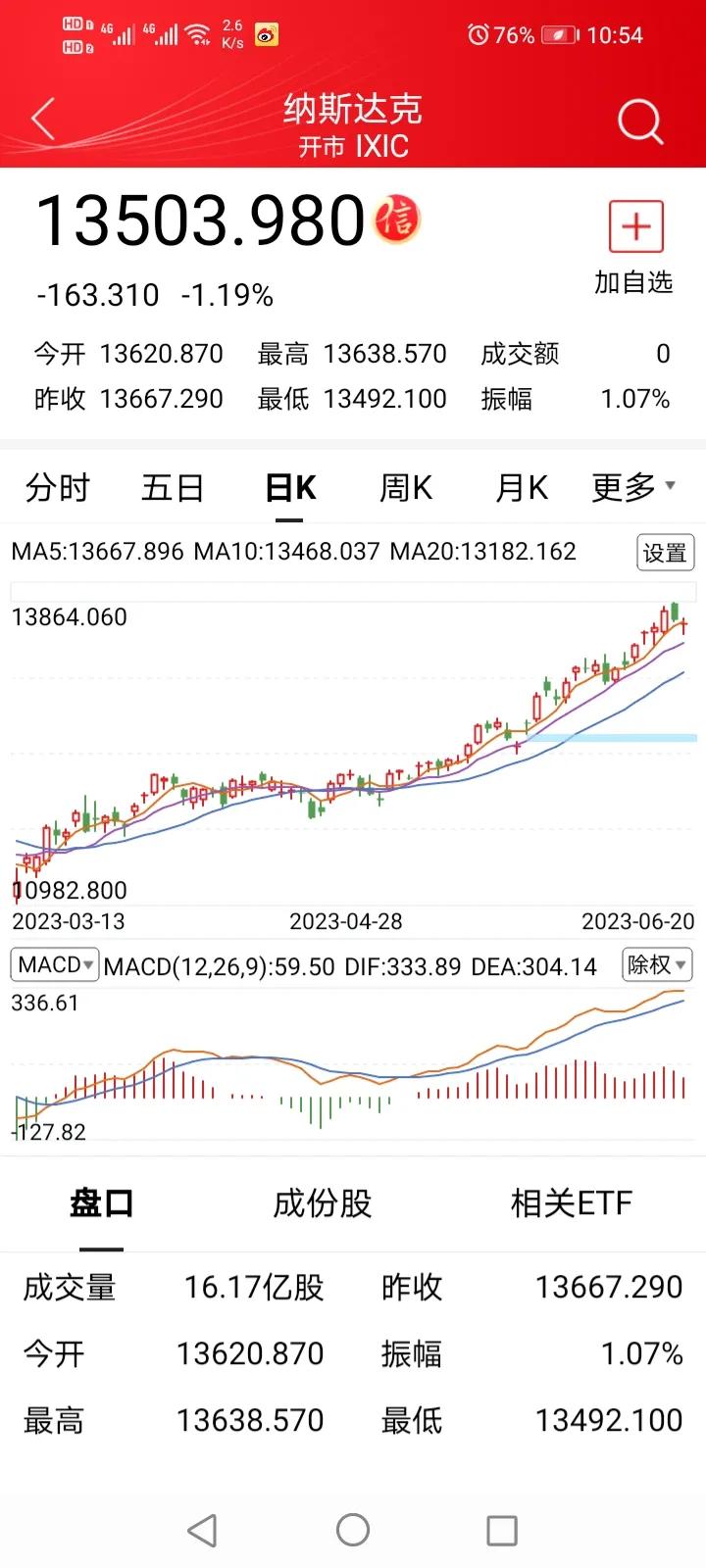This screenshot has height=1568, width=706.
Task: Tap the alarm clock battery icon in status bar
Action: pyautogui.click(x=478, y=35)
